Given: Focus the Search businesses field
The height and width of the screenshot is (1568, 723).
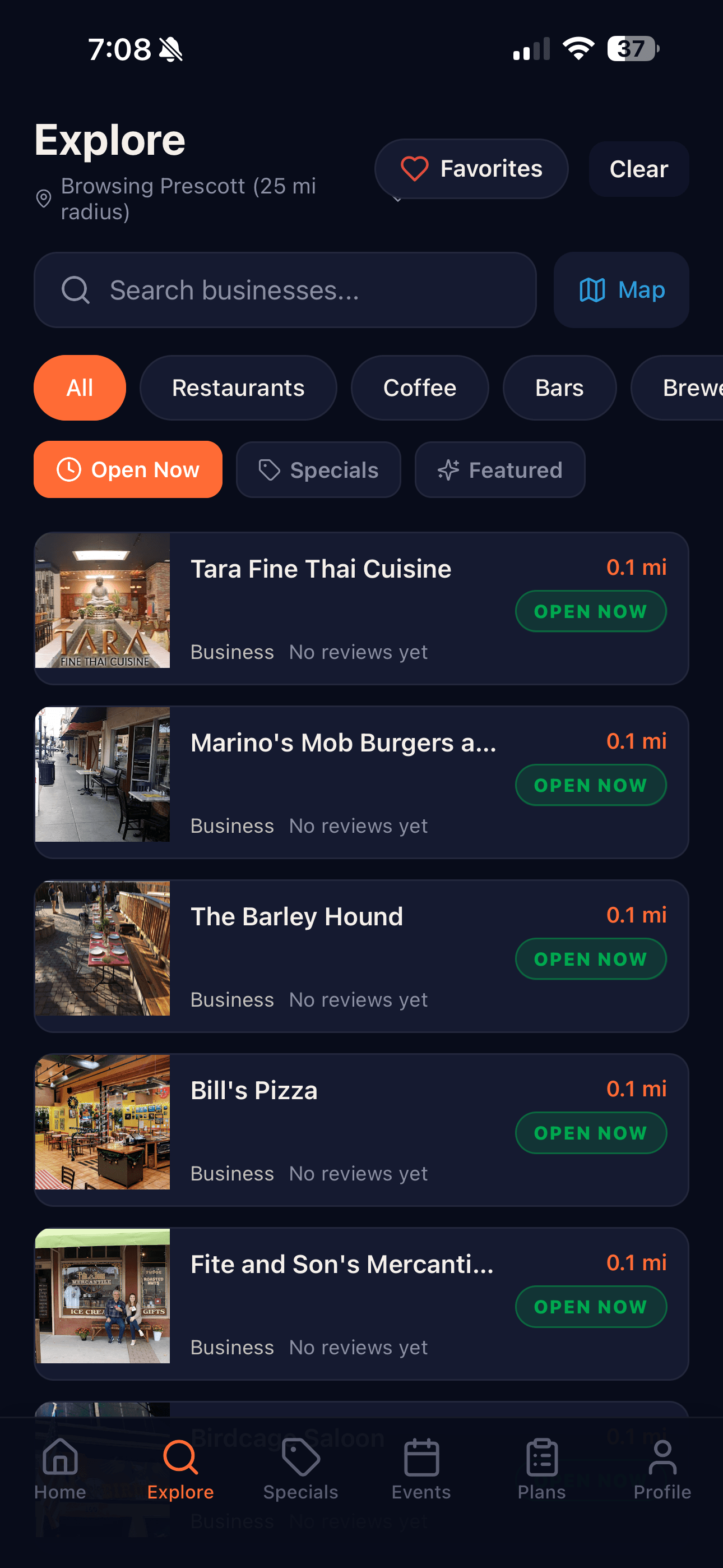Looking at the screenshot, I should (x=285, y=290).
